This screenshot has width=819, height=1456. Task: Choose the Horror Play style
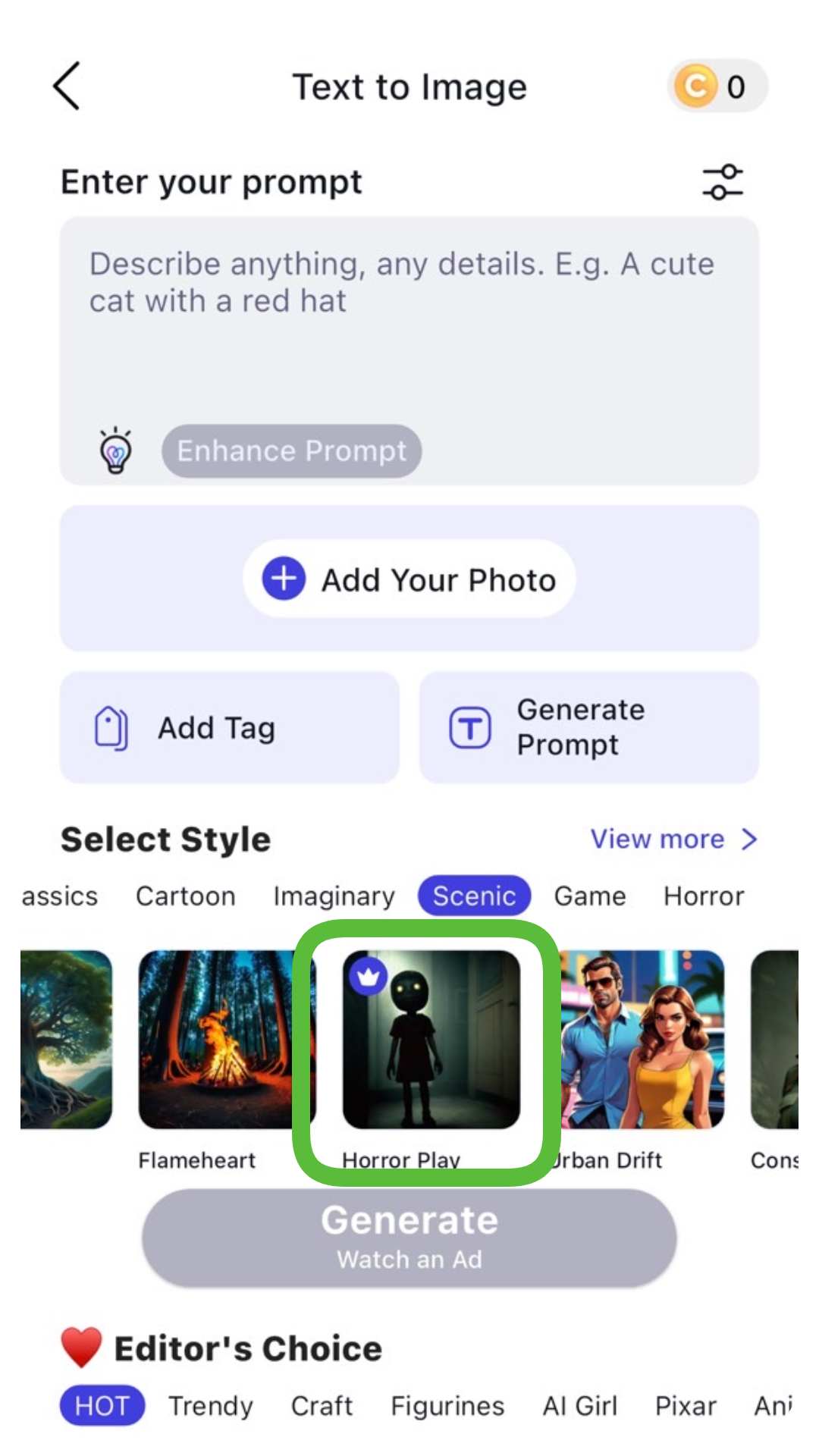click(431, 1040)
